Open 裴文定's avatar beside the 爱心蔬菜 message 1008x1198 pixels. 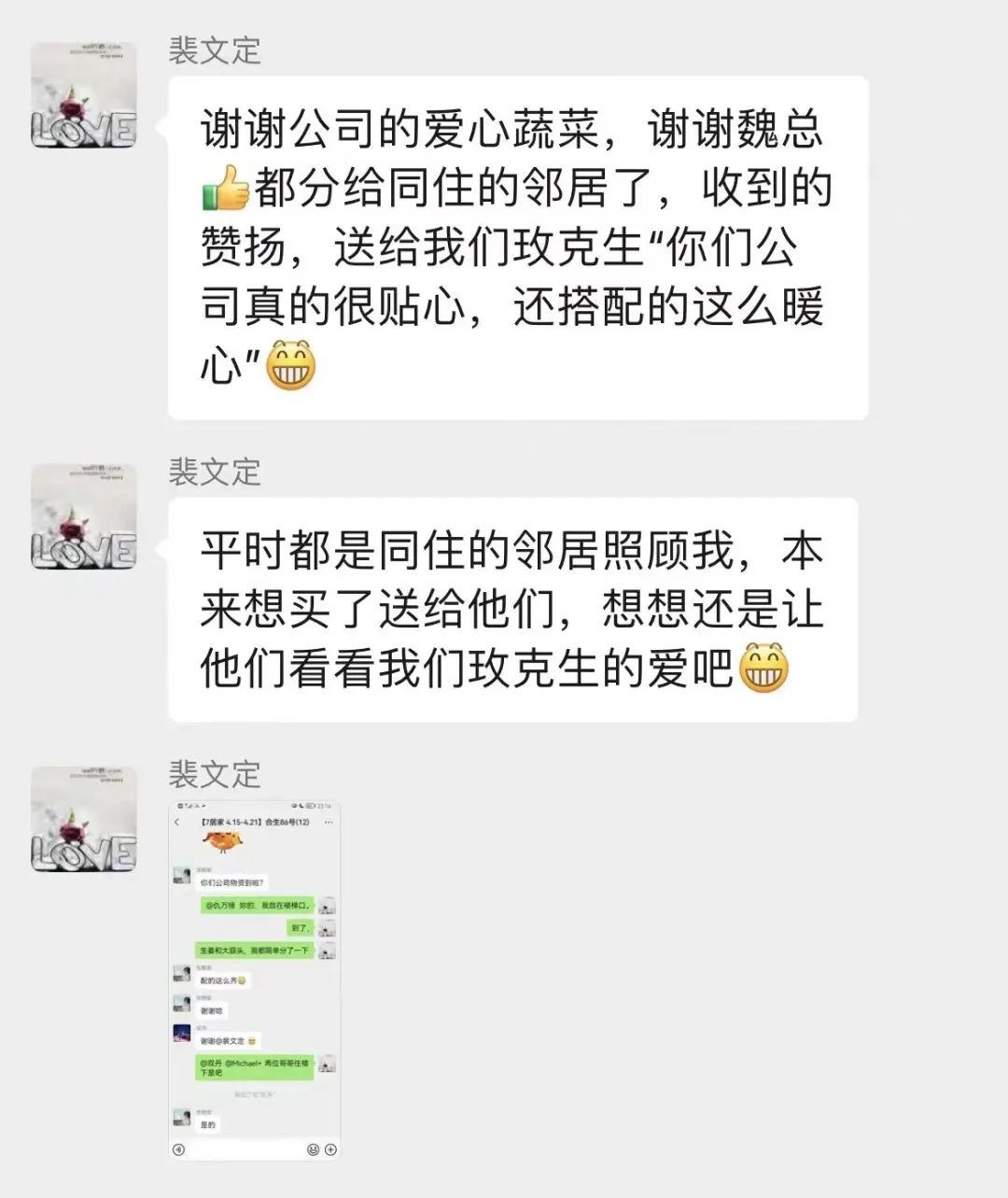tap(84, 95)
